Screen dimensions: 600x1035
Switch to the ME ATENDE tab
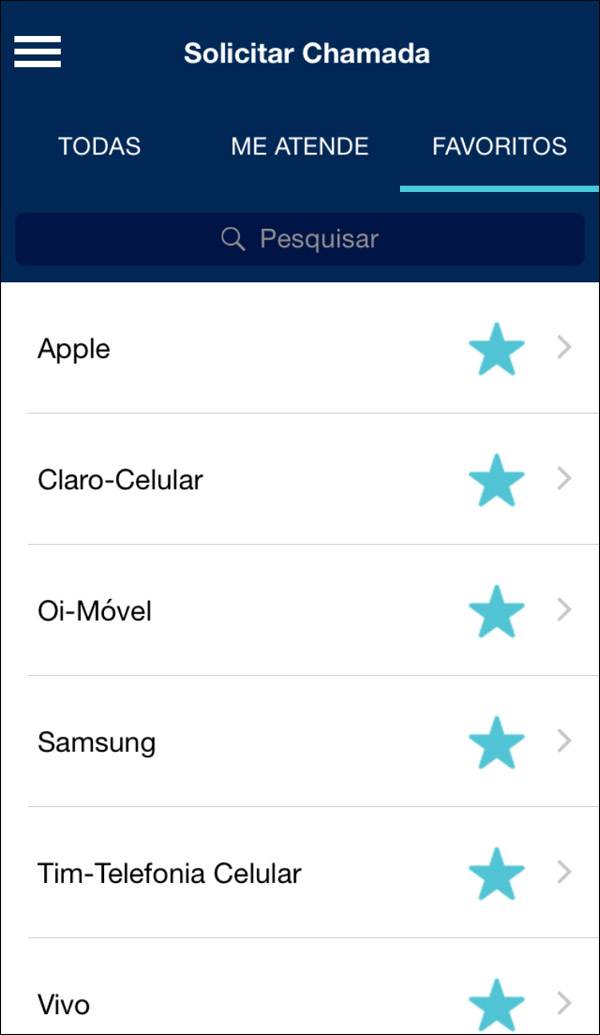point(300,146)
